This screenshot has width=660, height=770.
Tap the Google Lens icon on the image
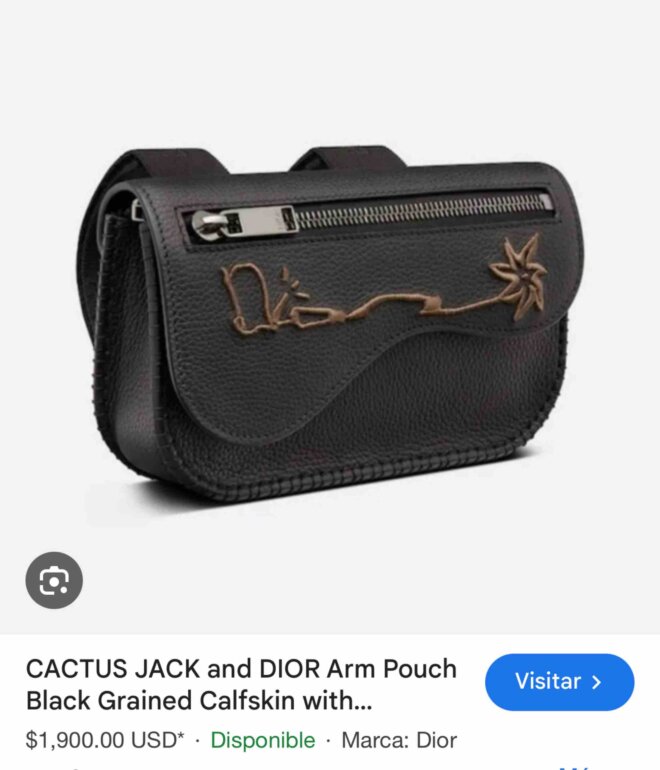(x=54, y=580)
